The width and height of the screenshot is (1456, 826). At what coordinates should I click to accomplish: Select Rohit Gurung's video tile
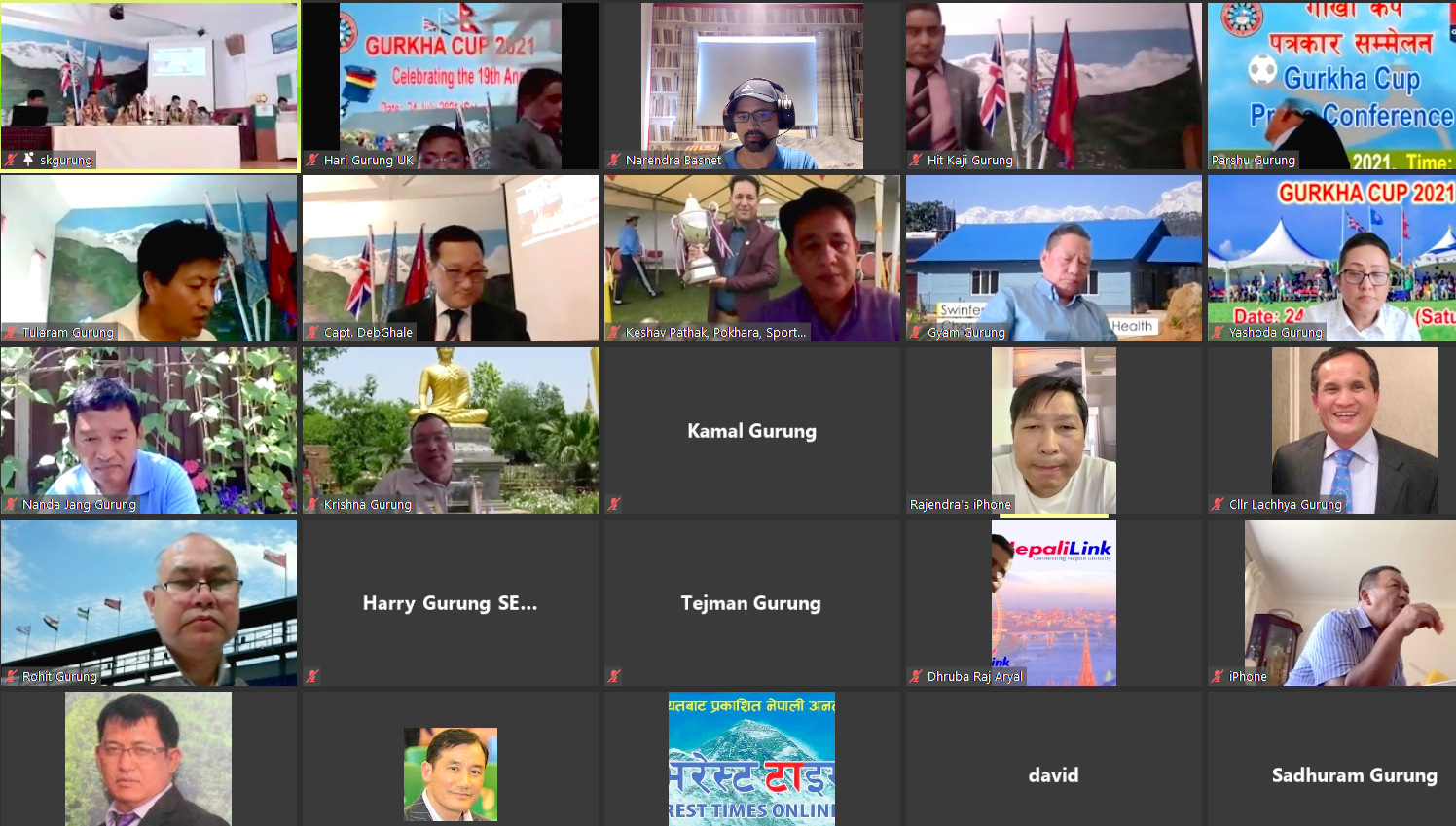[x=149, y=602]
